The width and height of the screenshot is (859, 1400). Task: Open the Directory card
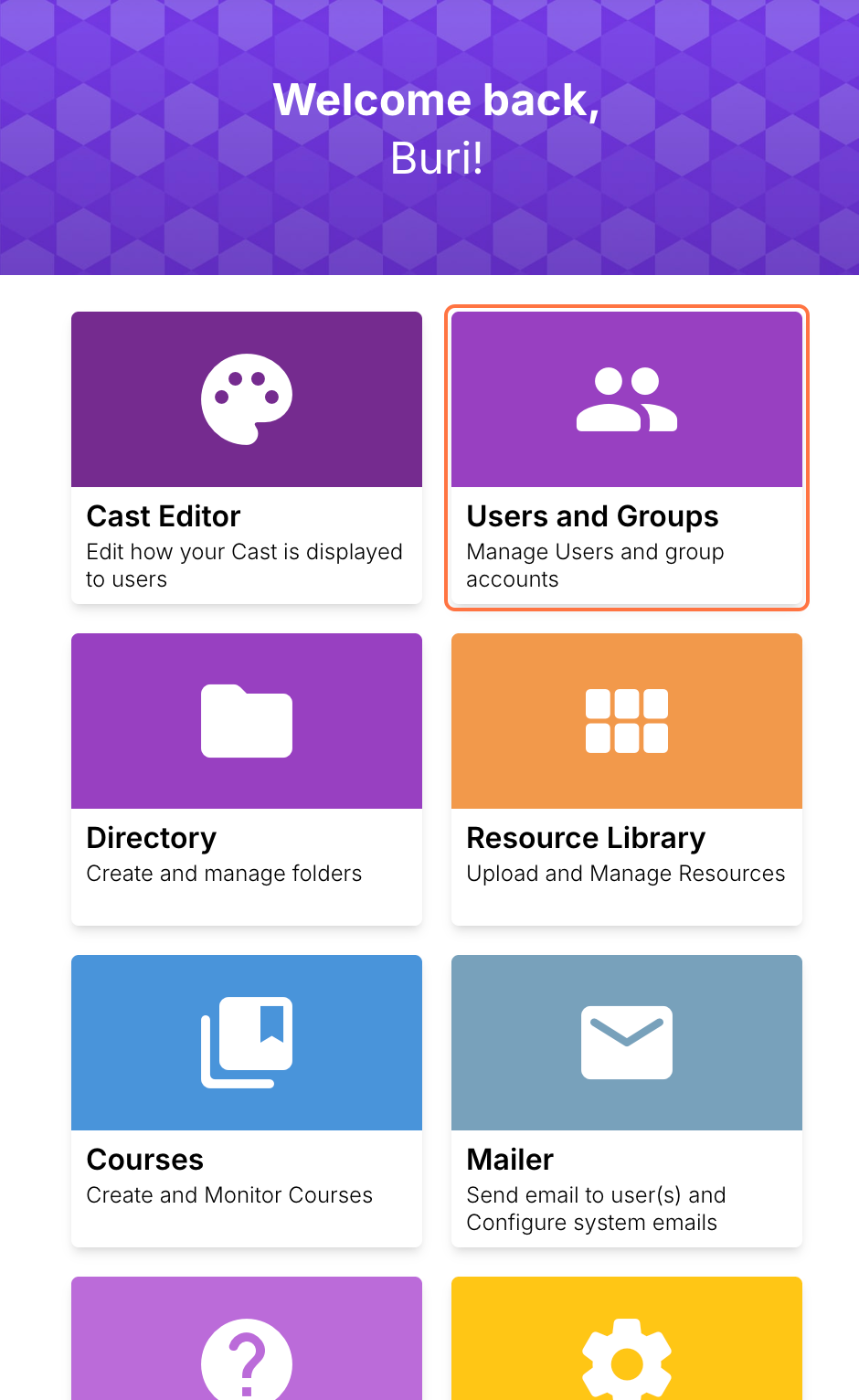(x=247, y=779)
